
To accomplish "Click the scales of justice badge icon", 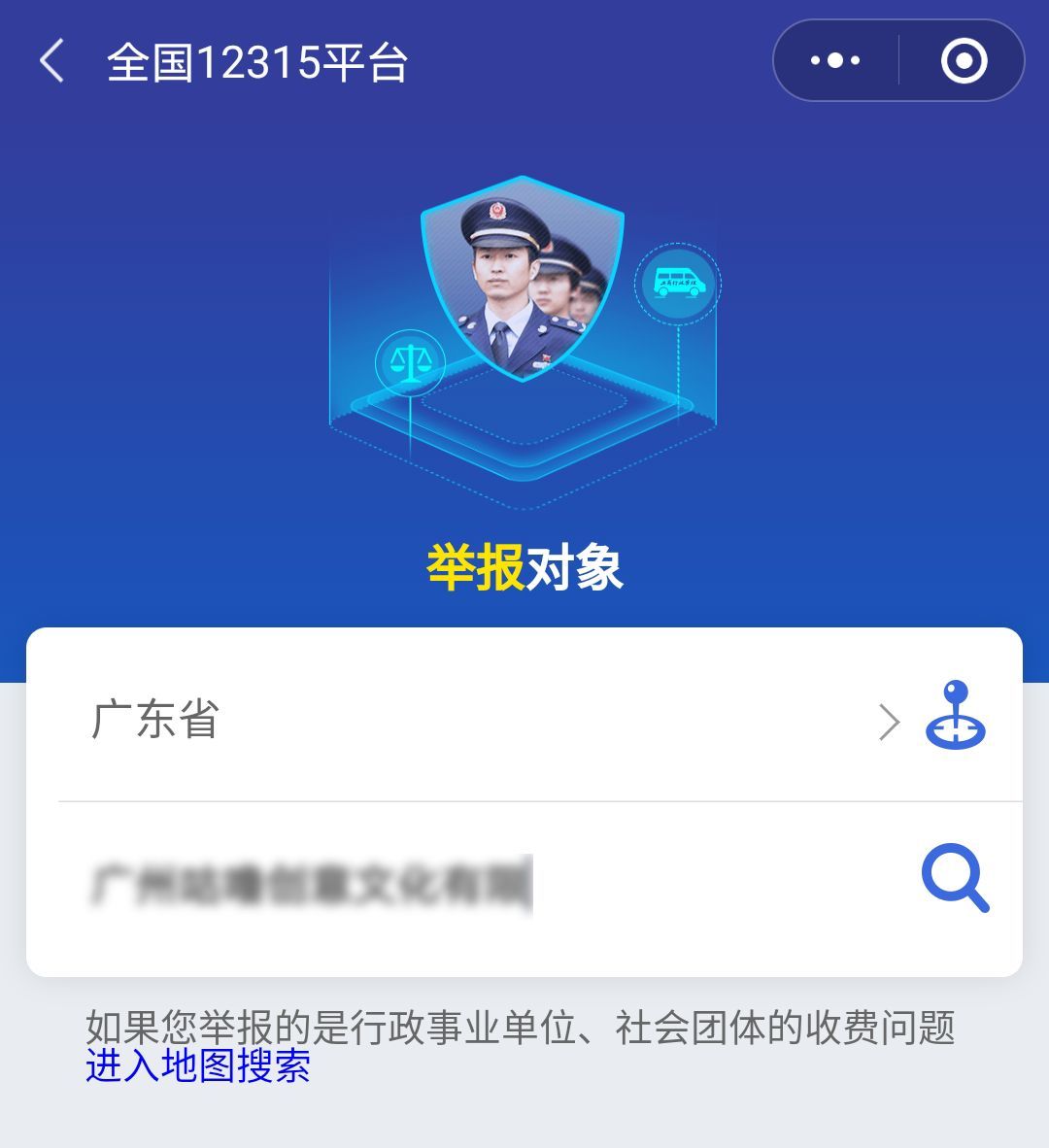I will coord(412,362).
